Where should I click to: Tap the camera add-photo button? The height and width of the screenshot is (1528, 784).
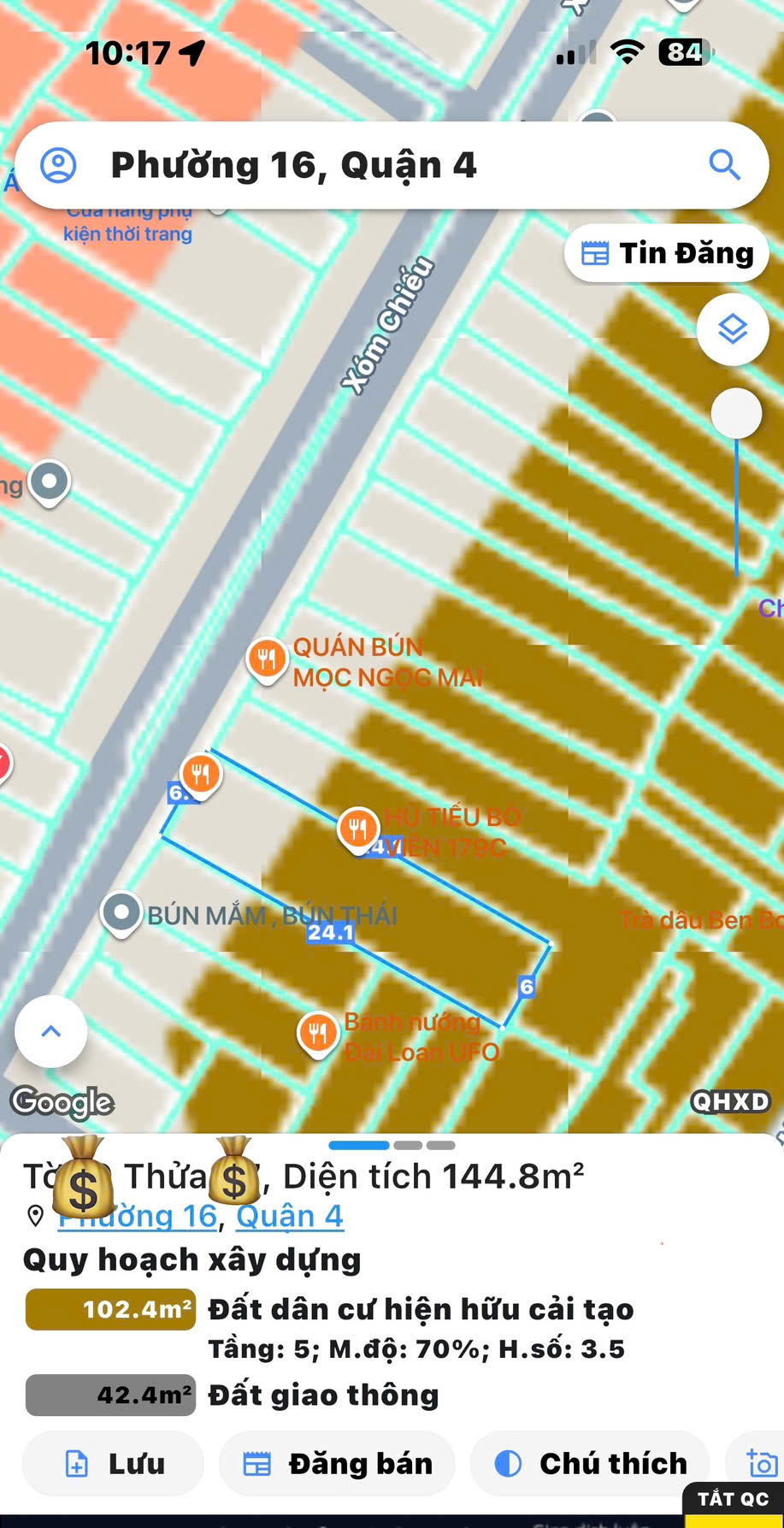pos(760,1464)
